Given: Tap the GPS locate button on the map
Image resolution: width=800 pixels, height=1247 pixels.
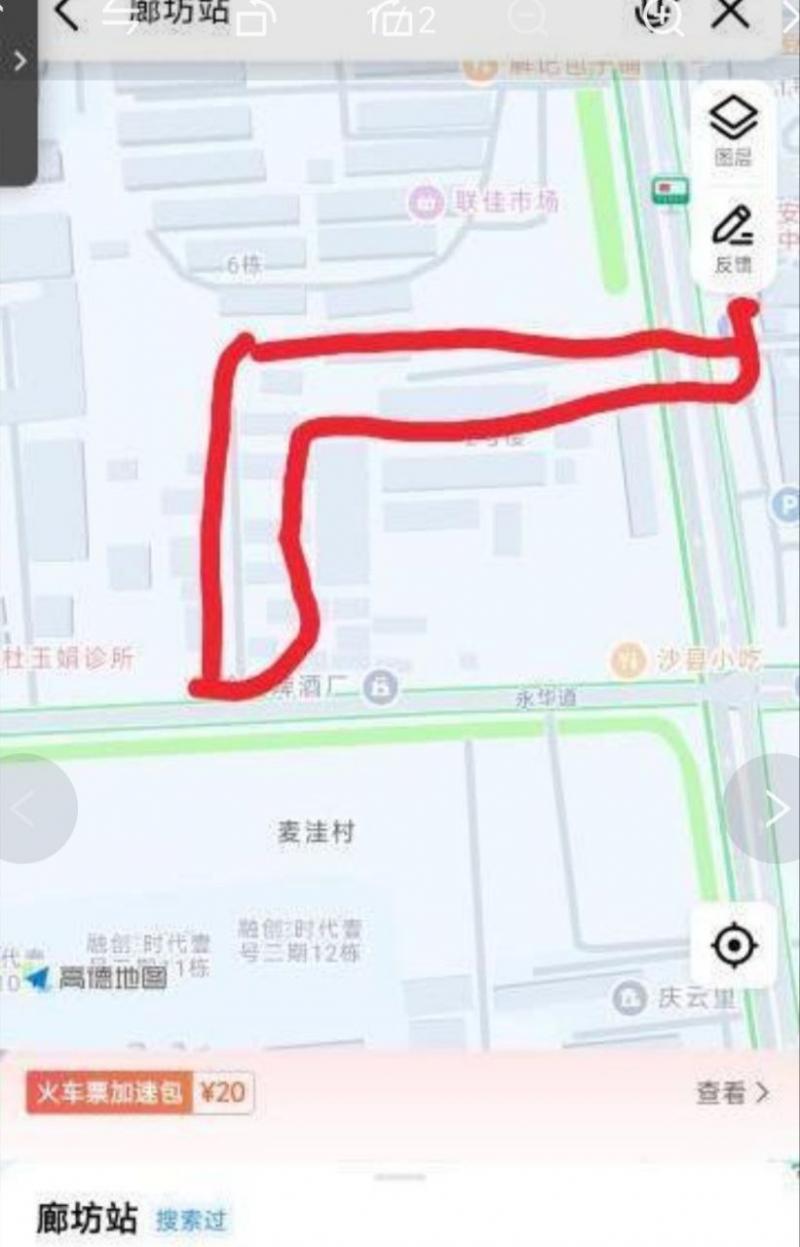Looking at the screenshot, I should 734,945.
